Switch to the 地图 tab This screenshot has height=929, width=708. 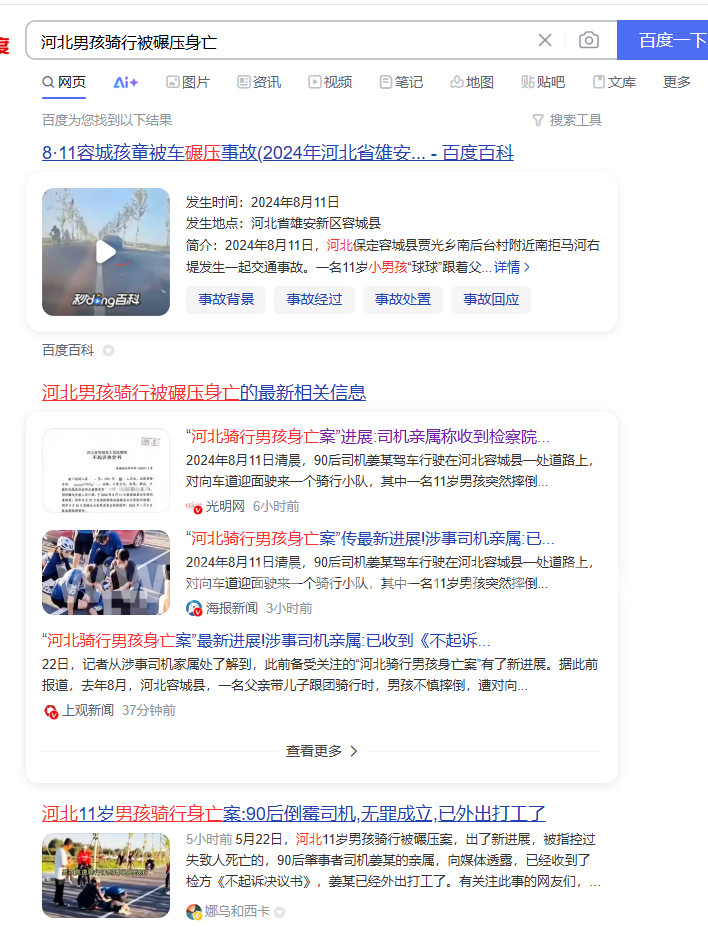coord(472,82)
